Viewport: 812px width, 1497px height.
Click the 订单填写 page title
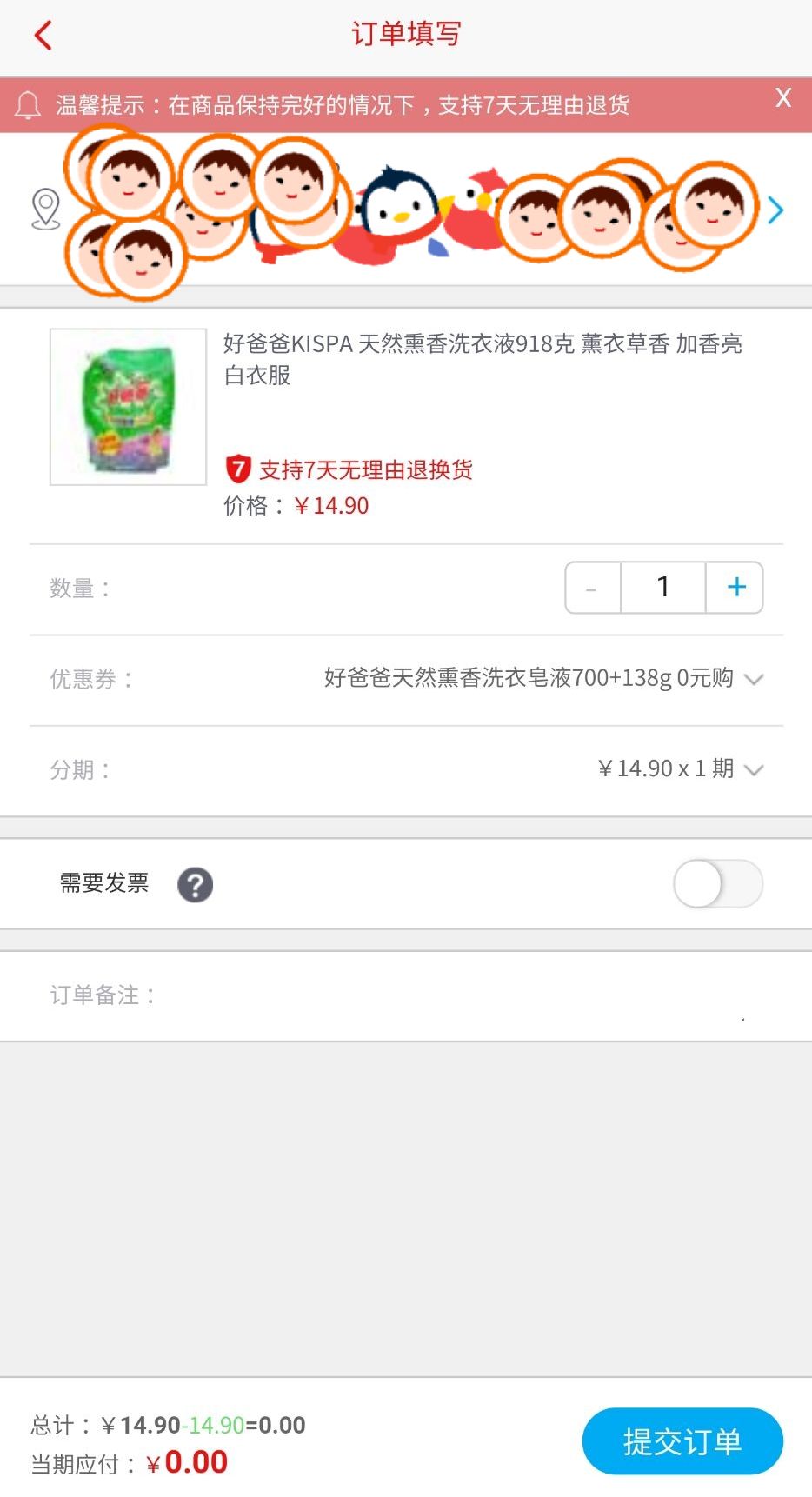[405, 34]
